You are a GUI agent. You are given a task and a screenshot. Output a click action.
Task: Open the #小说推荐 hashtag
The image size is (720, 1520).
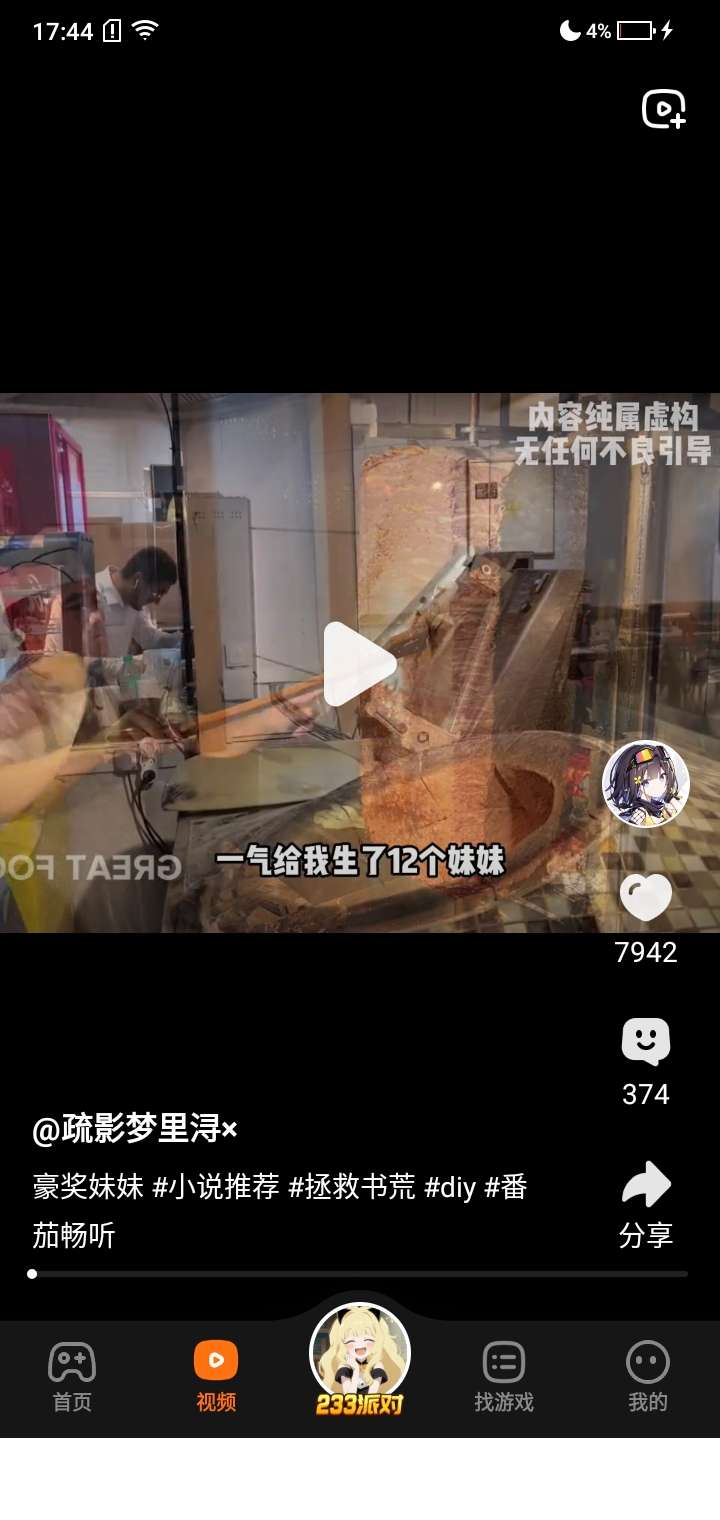click(x=215, y=1188)
